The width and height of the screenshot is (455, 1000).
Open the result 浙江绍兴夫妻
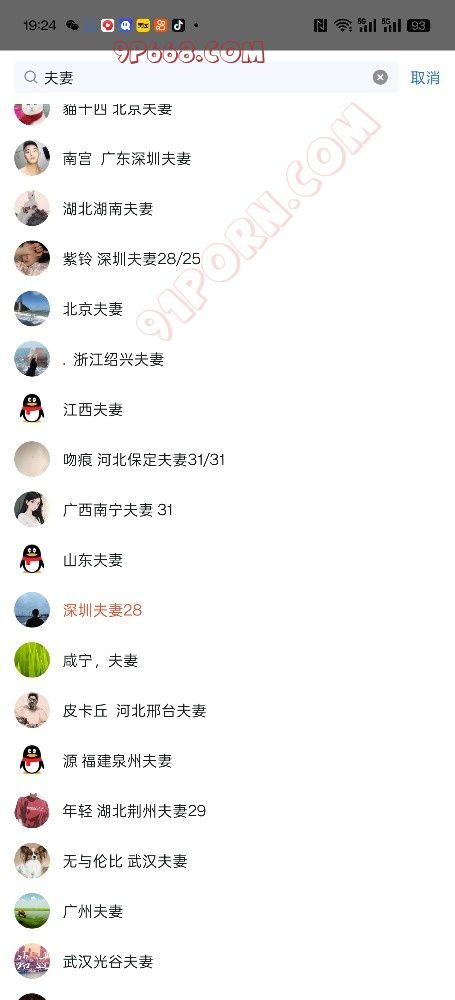click(x=227, y=359)
